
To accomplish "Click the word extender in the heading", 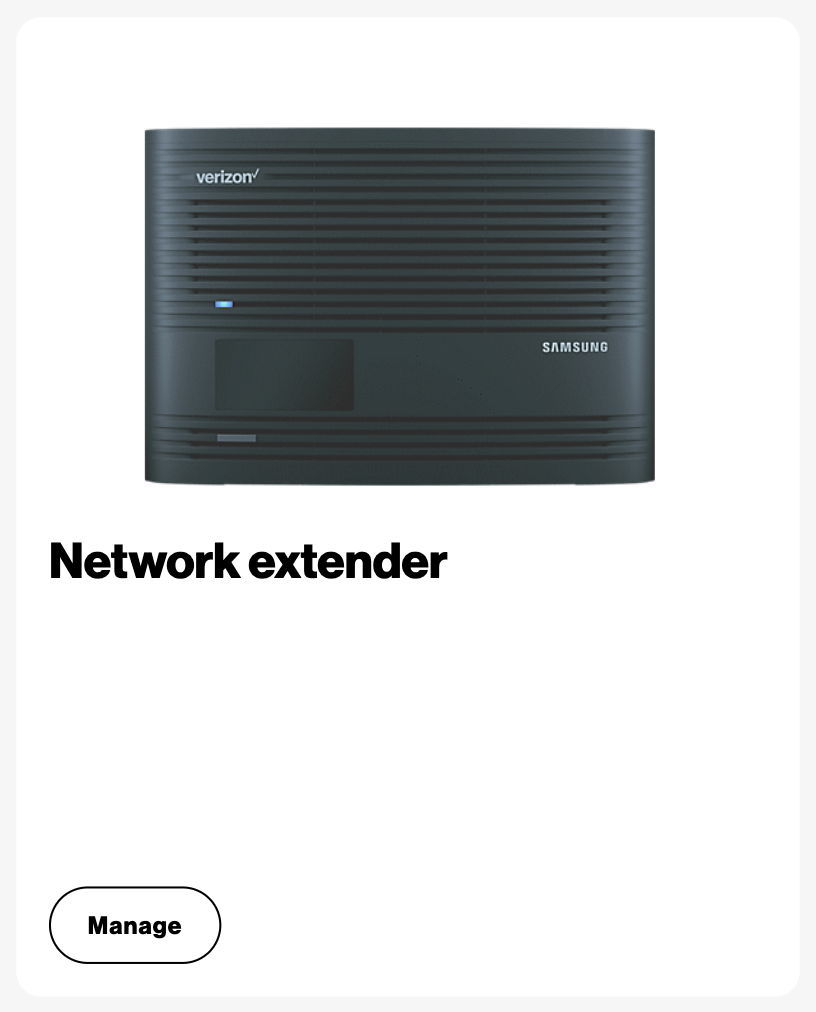I will pyautogui.click(x=352, y=561).
